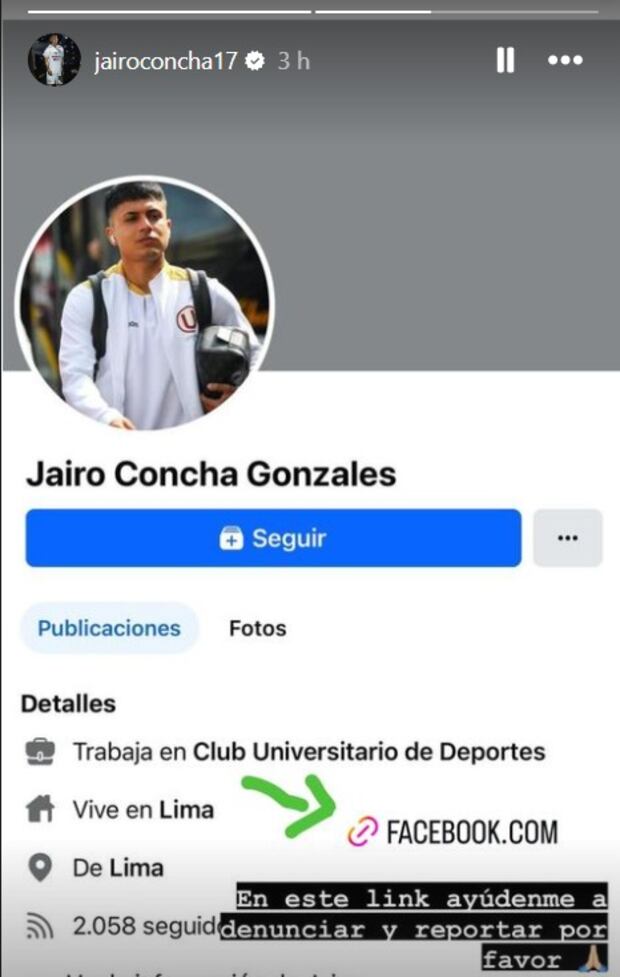Open the story's three-dot options menu
Image resolution: width=620 pixels, height=977 pixels.
[565, 61]
